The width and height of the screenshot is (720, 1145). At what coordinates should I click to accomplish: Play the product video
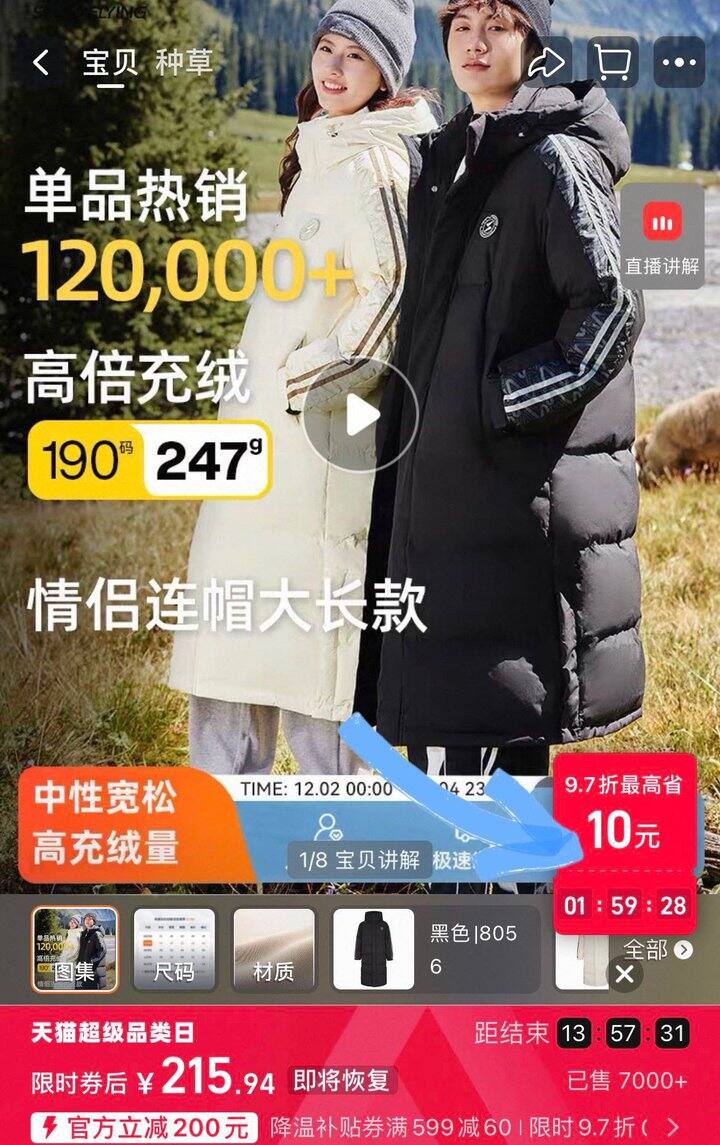coord(360,415)
